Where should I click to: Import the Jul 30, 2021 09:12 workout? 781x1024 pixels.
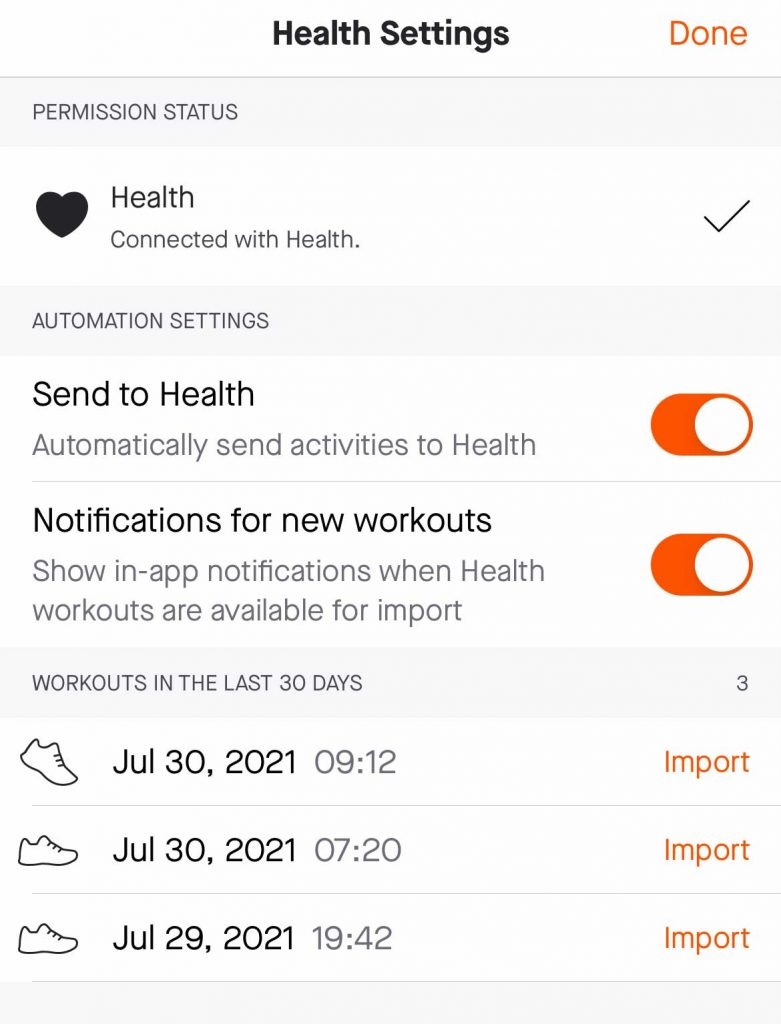[x=706, y=762]
